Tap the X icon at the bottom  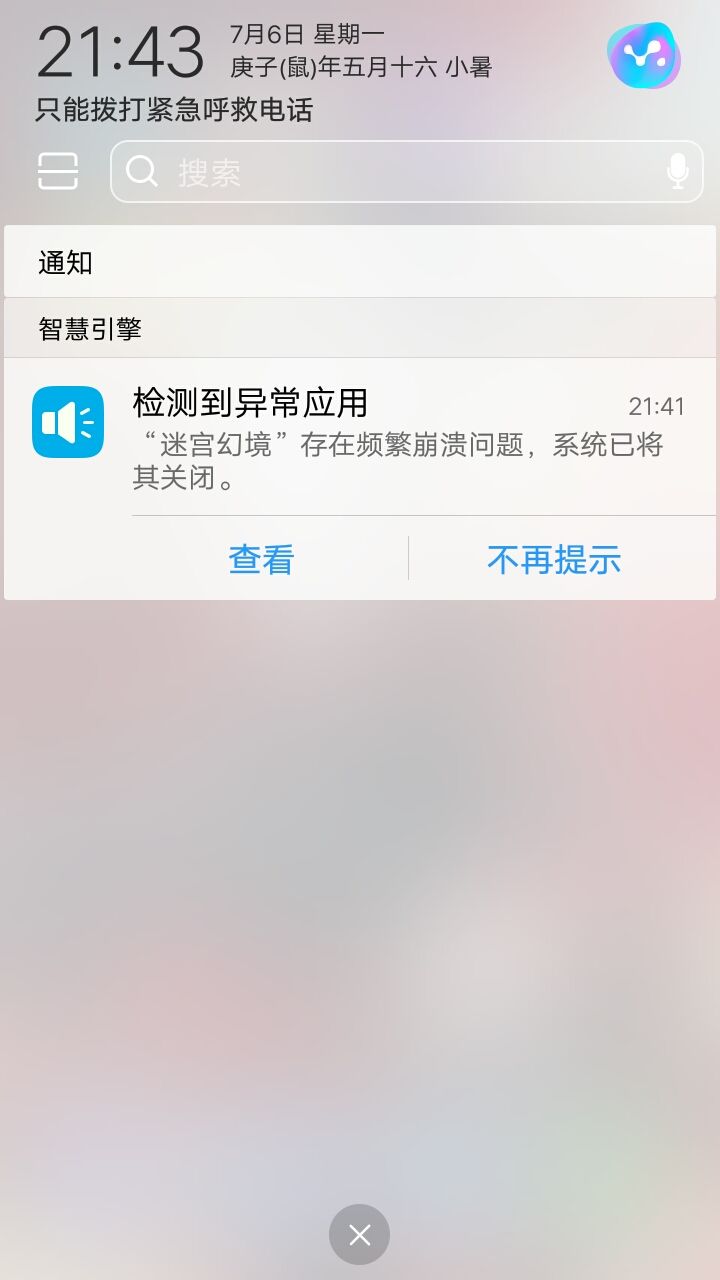point(359,1234)
